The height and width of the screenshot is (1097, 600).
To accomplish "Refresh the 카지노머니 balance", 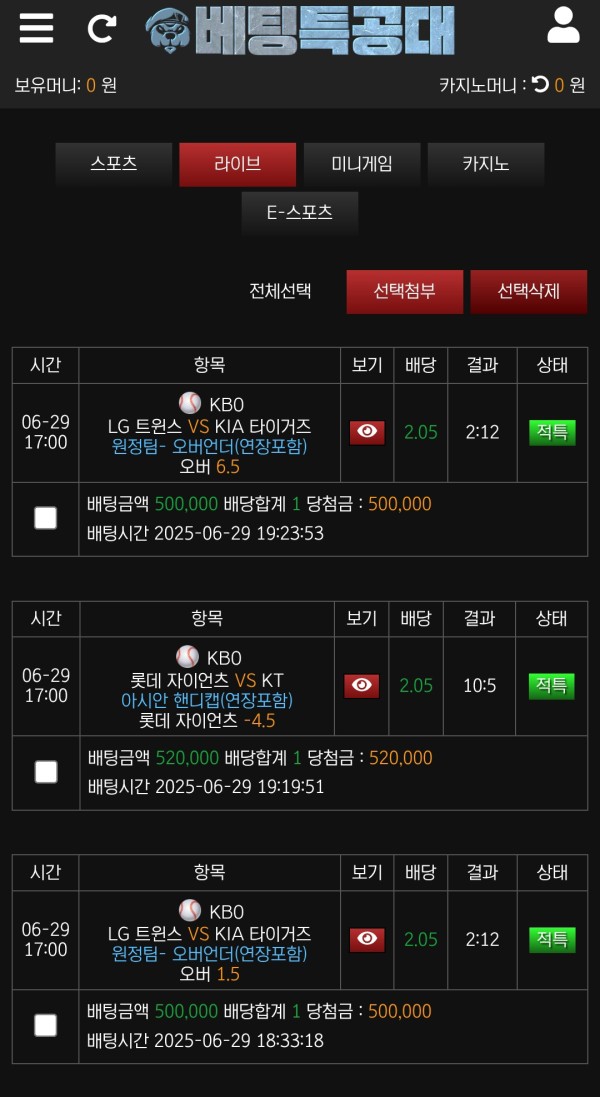I will pos(540,85).
